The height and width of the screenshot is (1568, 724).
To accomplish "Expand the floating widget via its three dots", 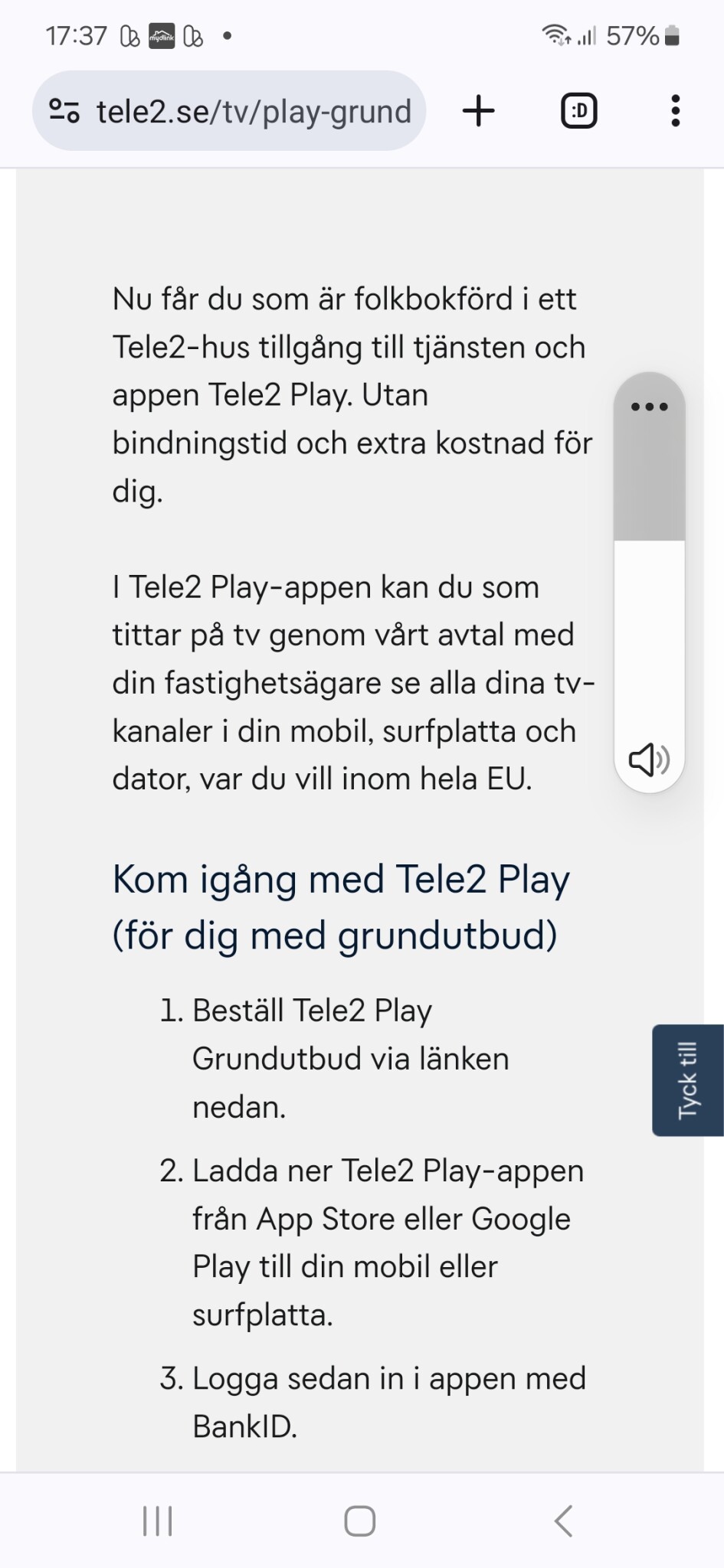I will point(648,408).
